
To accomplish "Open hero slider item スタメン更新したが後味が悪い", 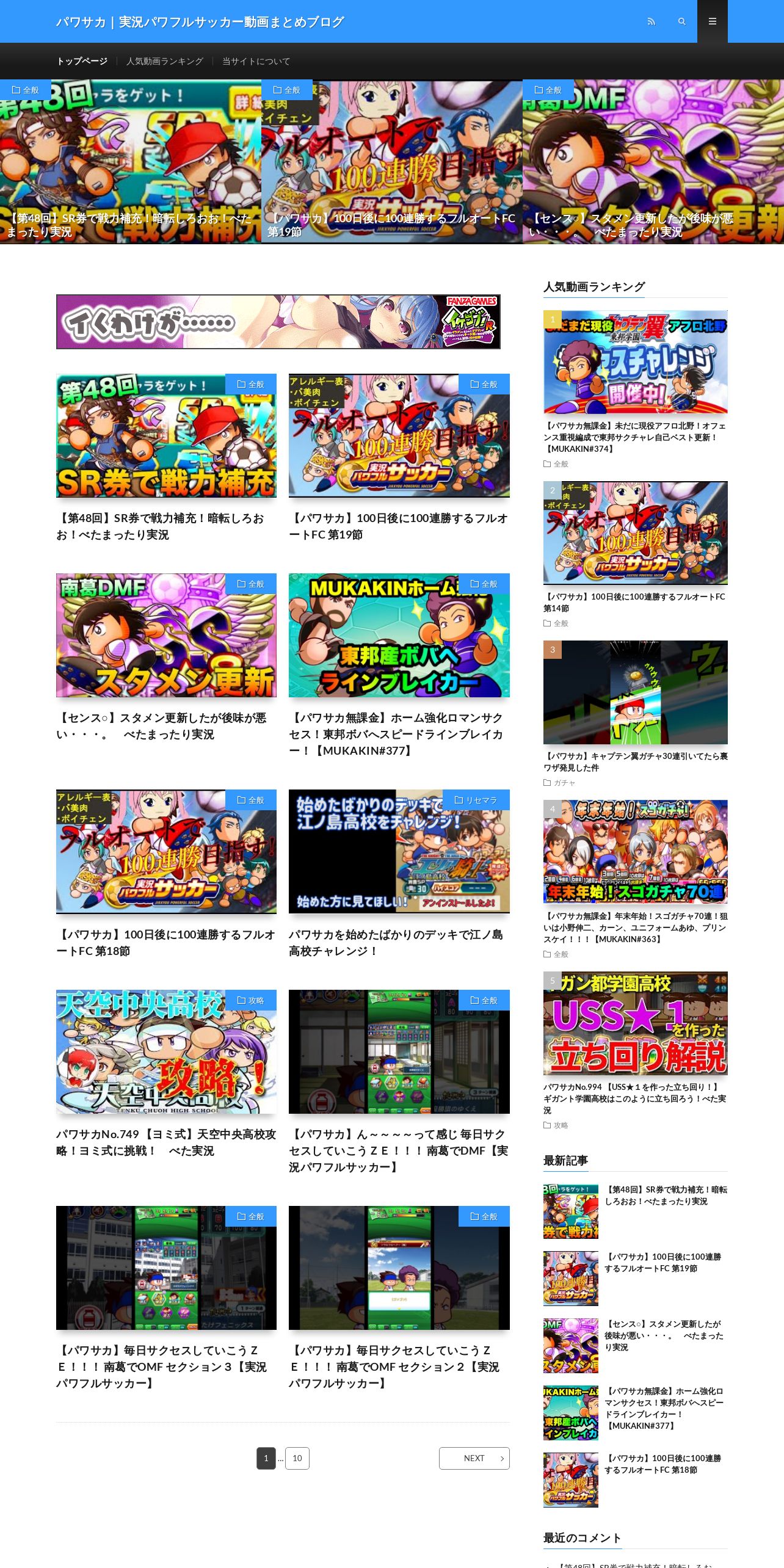I will click(x=653, y=162).
